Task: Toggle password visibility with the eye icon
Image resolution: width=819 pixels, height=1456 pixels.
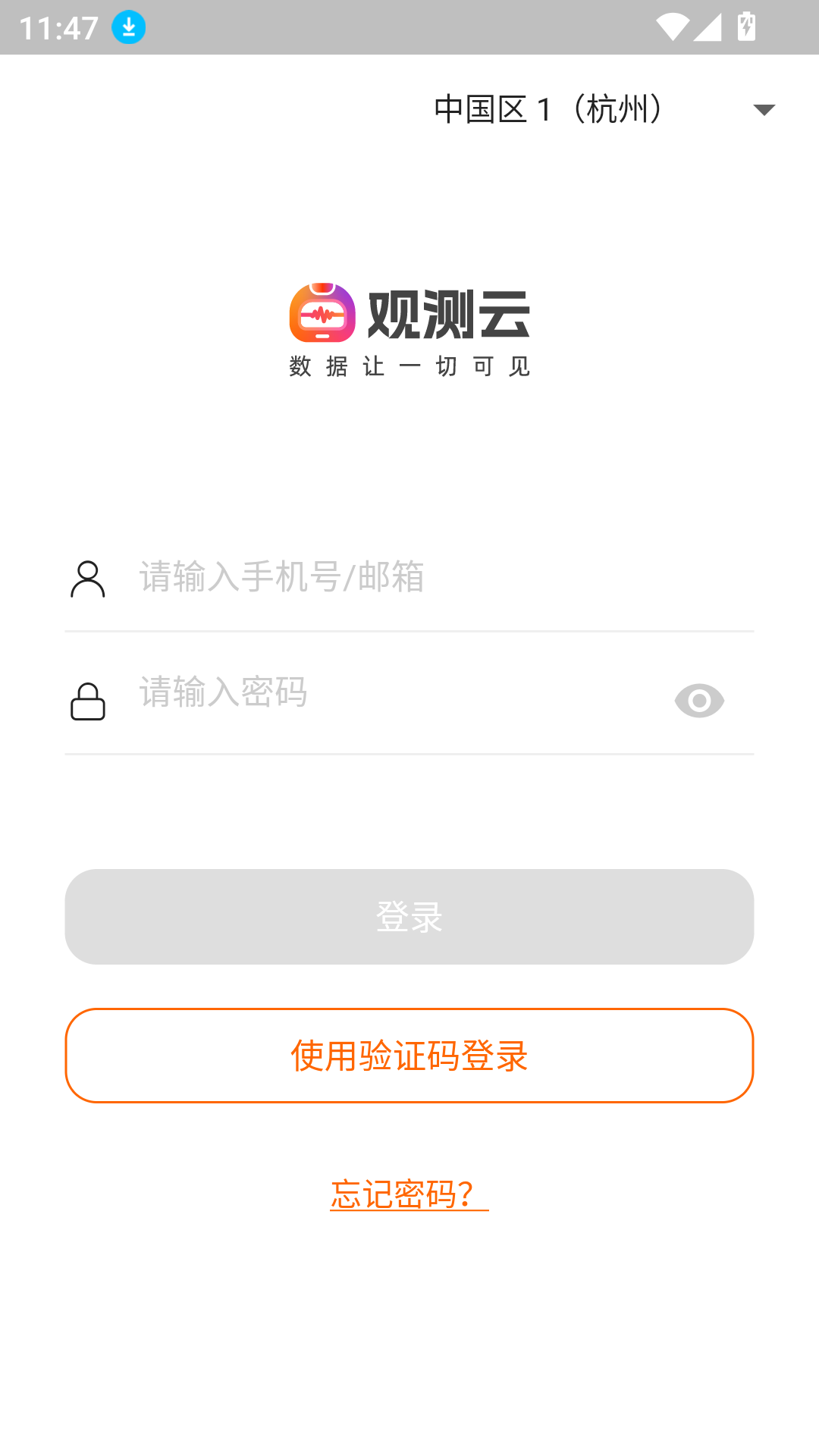Action: click(x=698, y=700)
